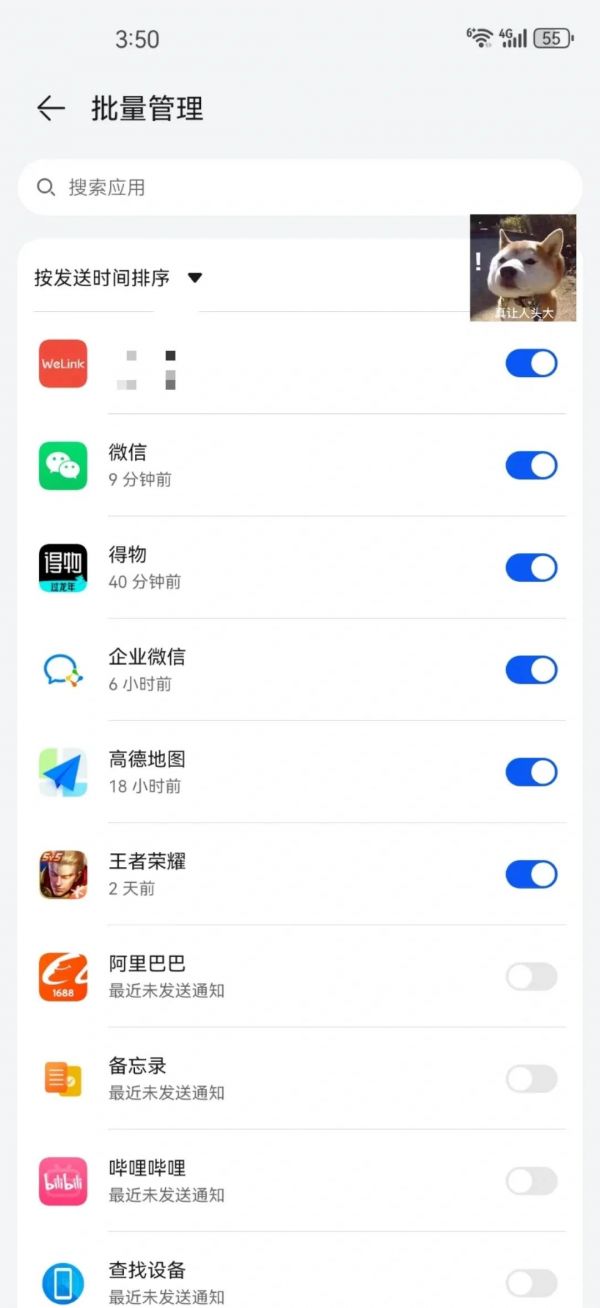Go back from 批量管理
Viewport: 600px width, 1308px height.
tap(50, 109)
